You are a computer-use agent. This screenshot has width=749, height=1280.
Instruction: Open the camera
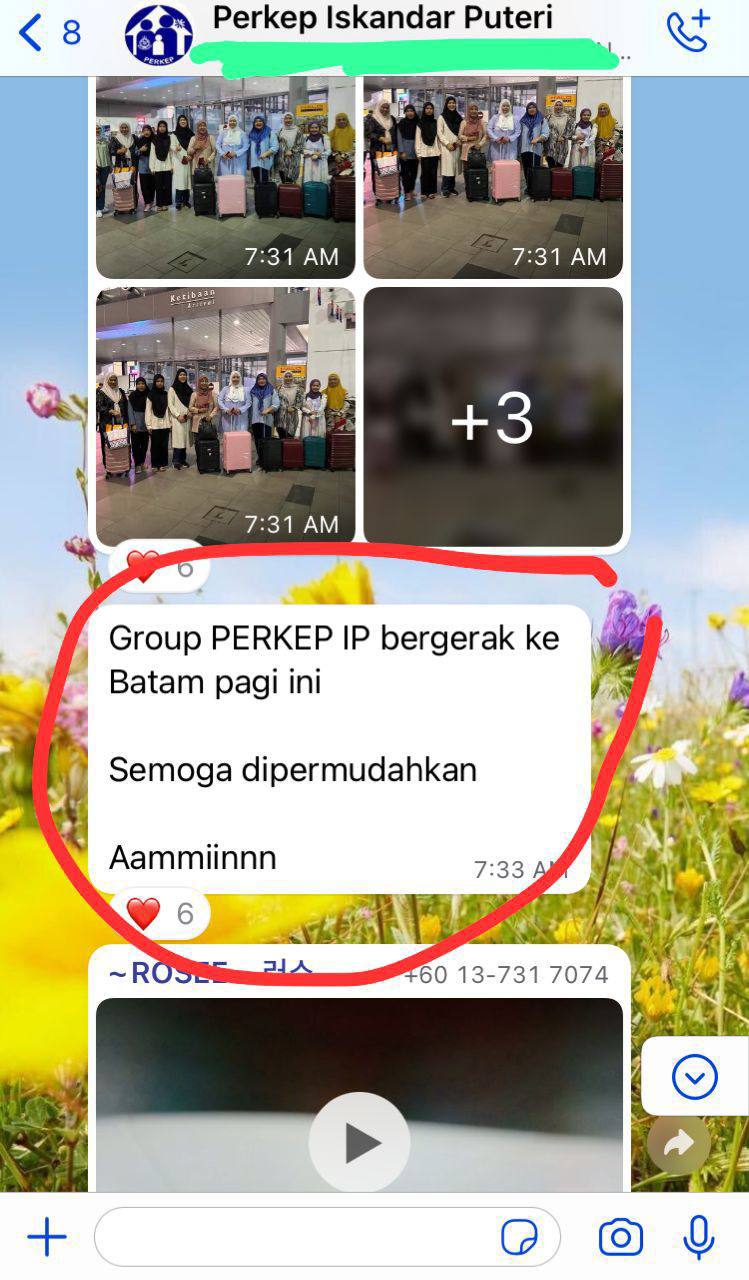tap(620, 1238)
